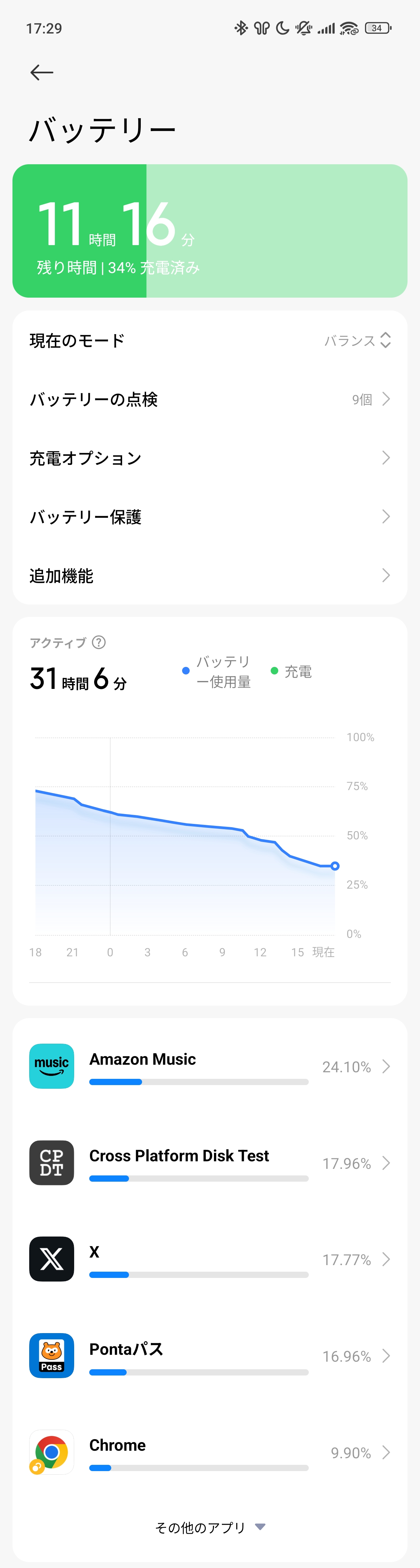Image resolution: width=420 pixels, height=1568 pixels.
Task: Show help for アクティブ time
Action: click(99, 642)
